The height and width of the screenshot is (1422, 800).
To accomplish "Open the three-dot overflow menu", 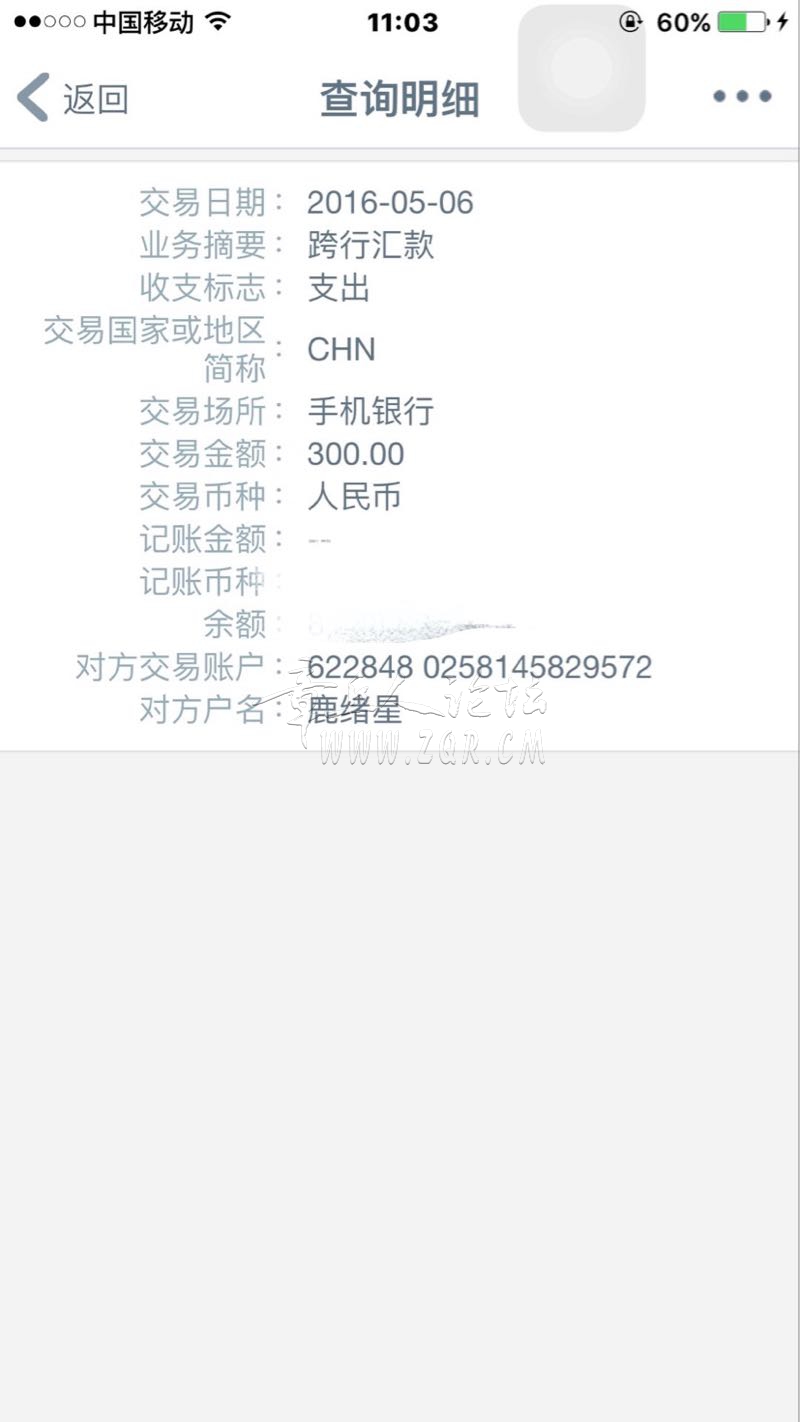I will [742, 97].
